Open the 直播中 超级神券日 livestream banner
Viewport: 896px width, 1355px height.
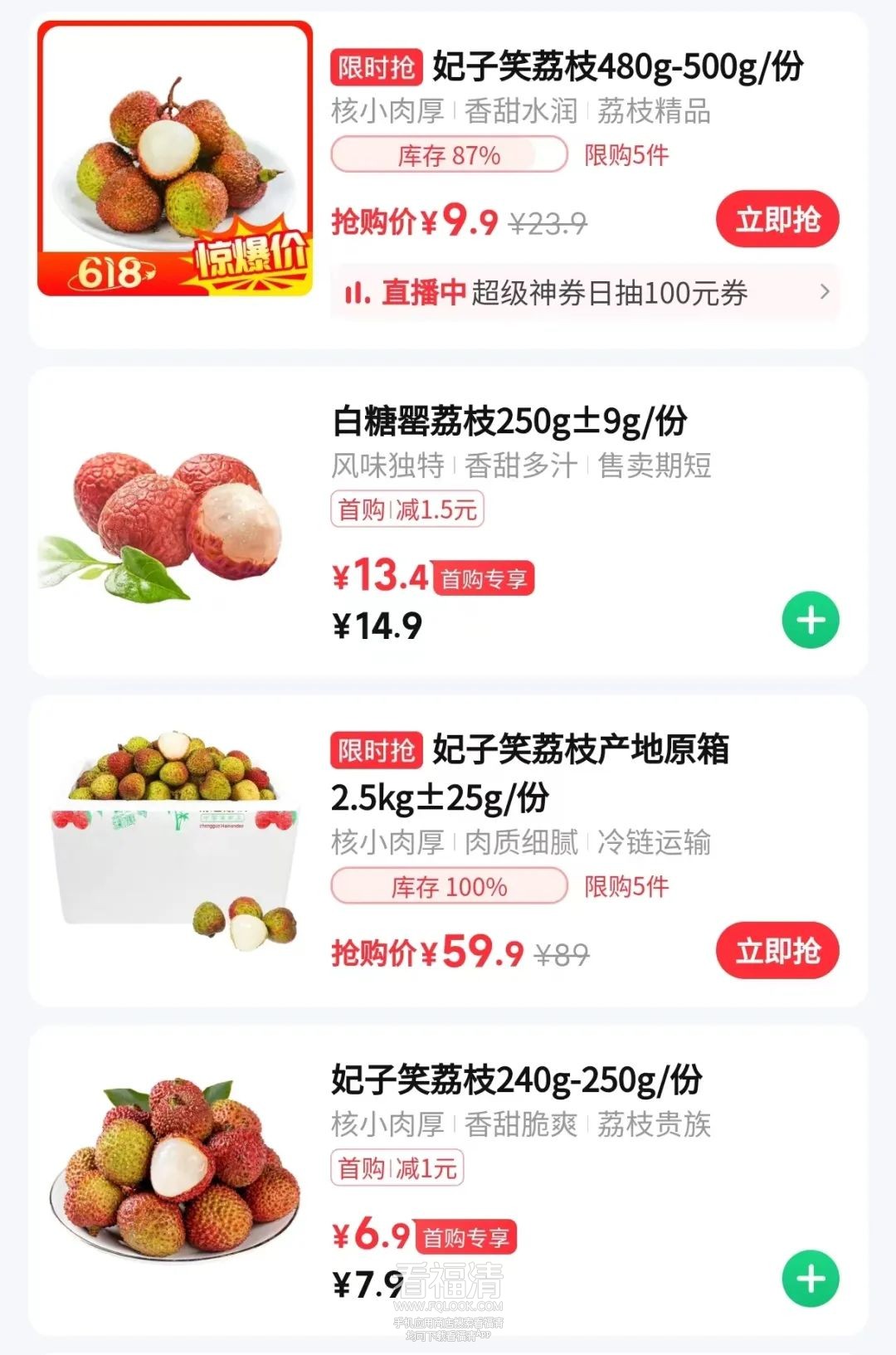586,293
